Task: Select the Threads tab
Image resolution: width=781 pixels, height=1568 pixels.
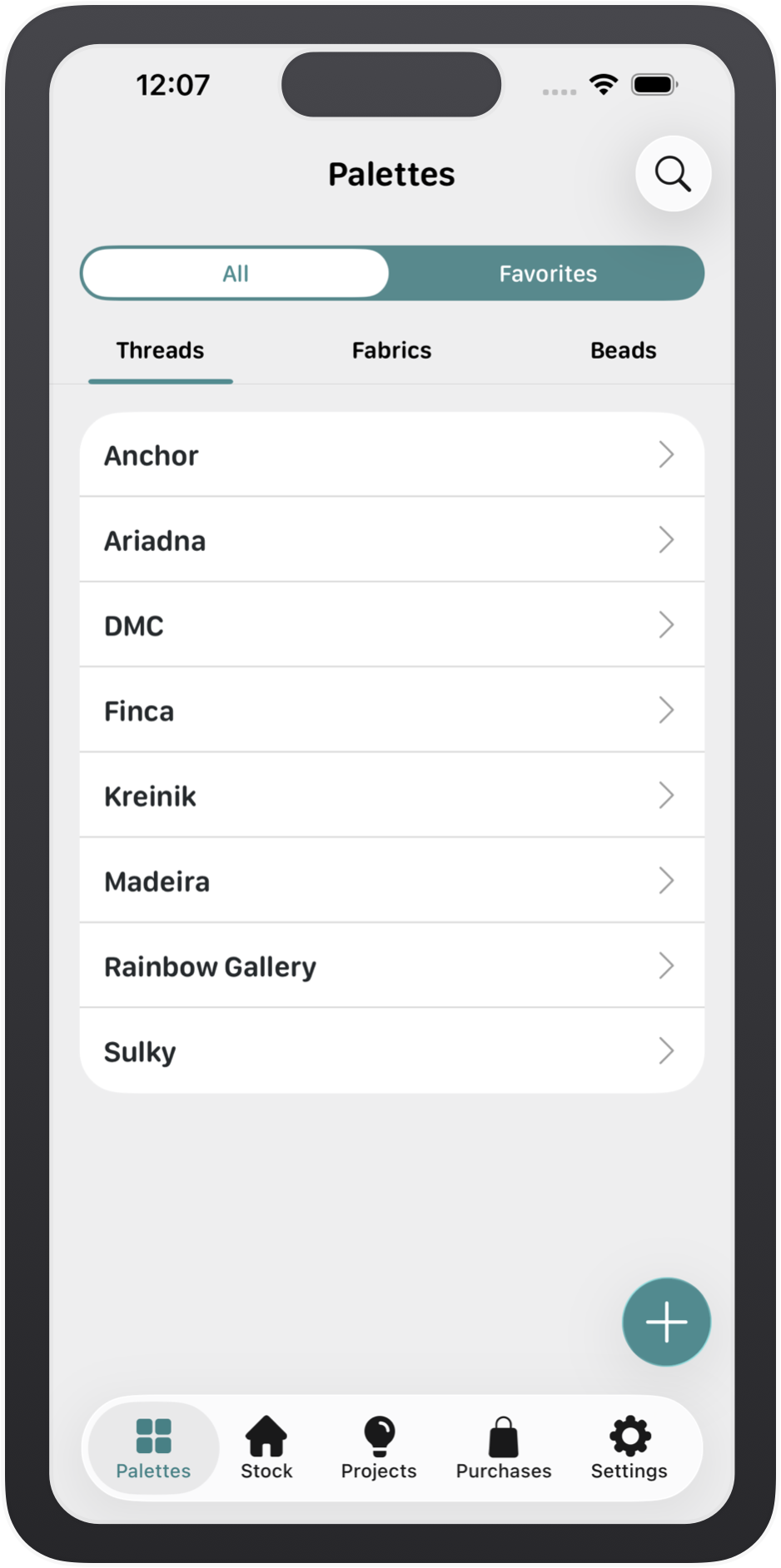Action: (160, 350)
